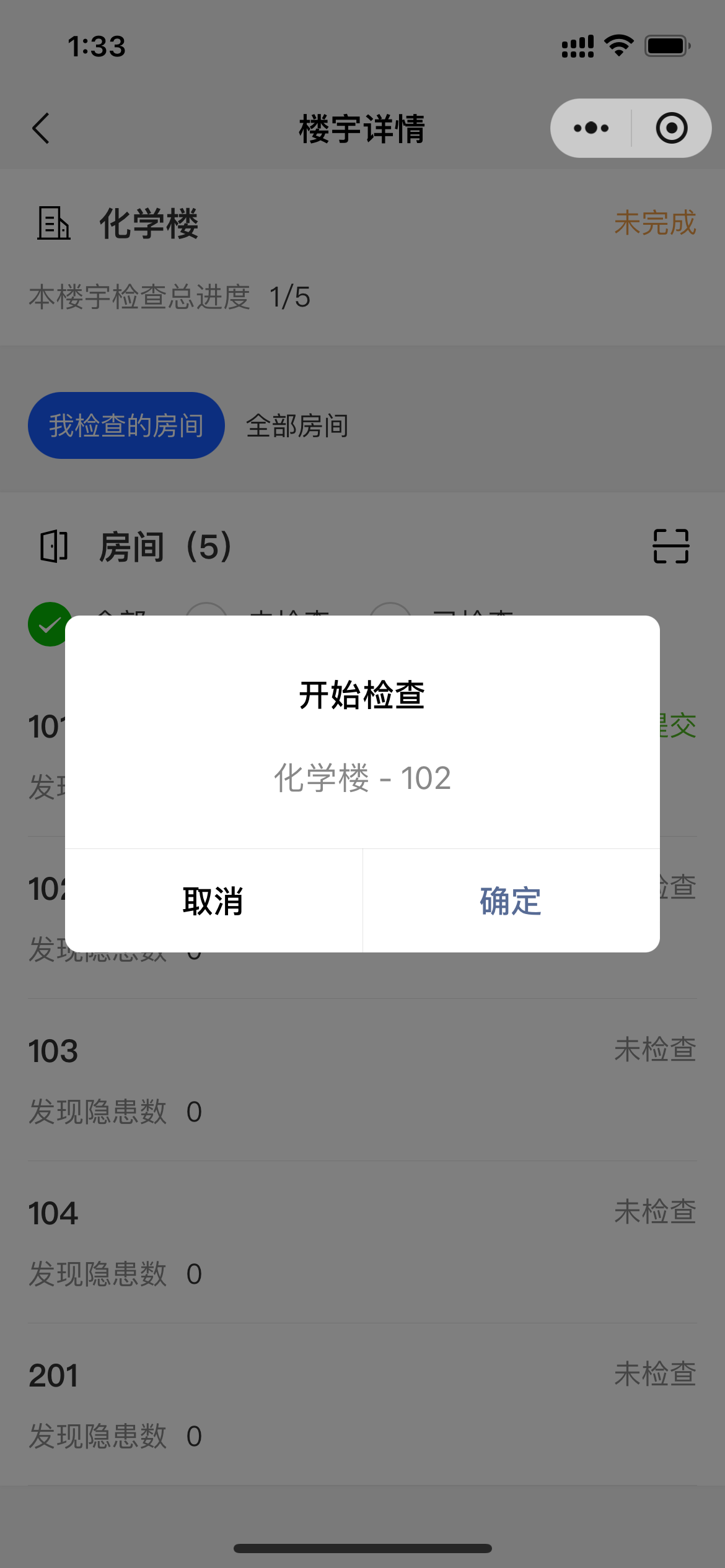The image size is (725, 1568).
Task: Go back from 楼宇详情 page
Action: coord(41,128)
